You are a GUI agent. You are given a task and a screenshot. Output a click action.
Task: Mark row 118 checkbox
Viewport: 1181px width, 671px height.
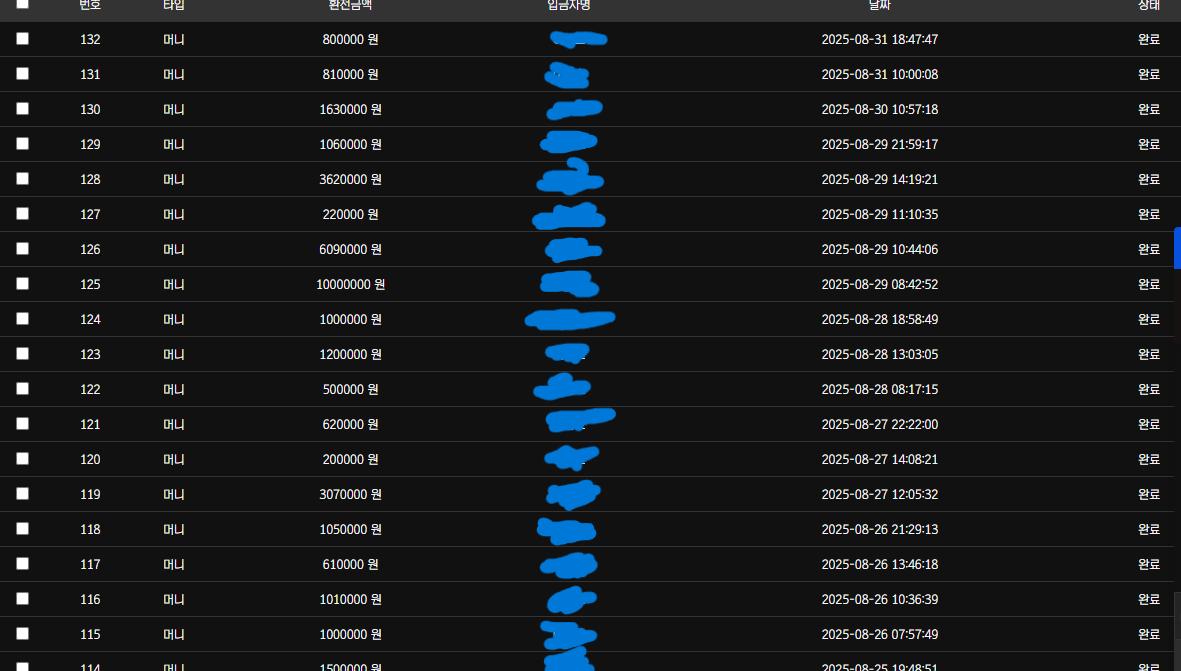pos(23,529)
